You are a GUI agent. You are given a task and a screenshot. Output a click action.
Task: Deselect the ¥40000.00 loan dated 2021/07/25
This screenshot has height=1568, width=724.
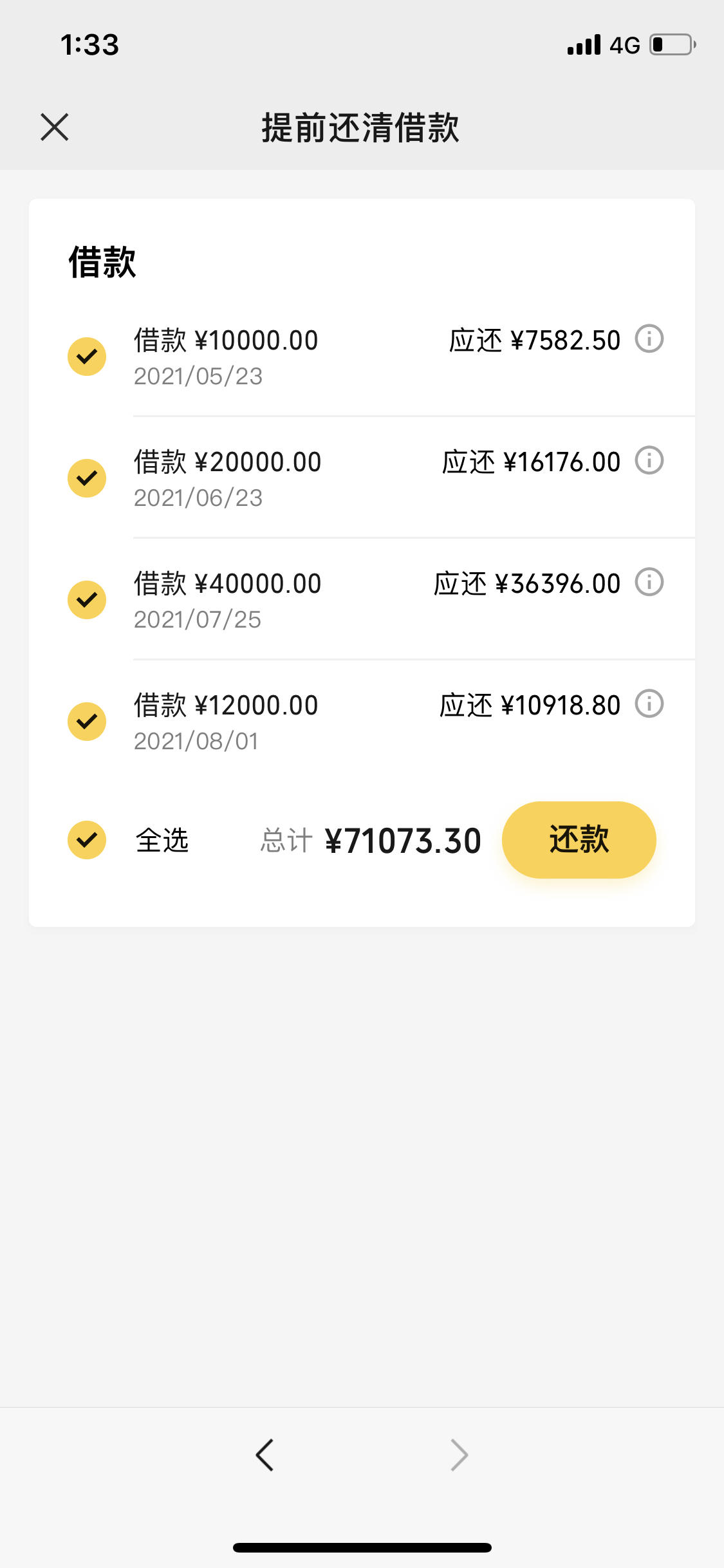[87, 600]
